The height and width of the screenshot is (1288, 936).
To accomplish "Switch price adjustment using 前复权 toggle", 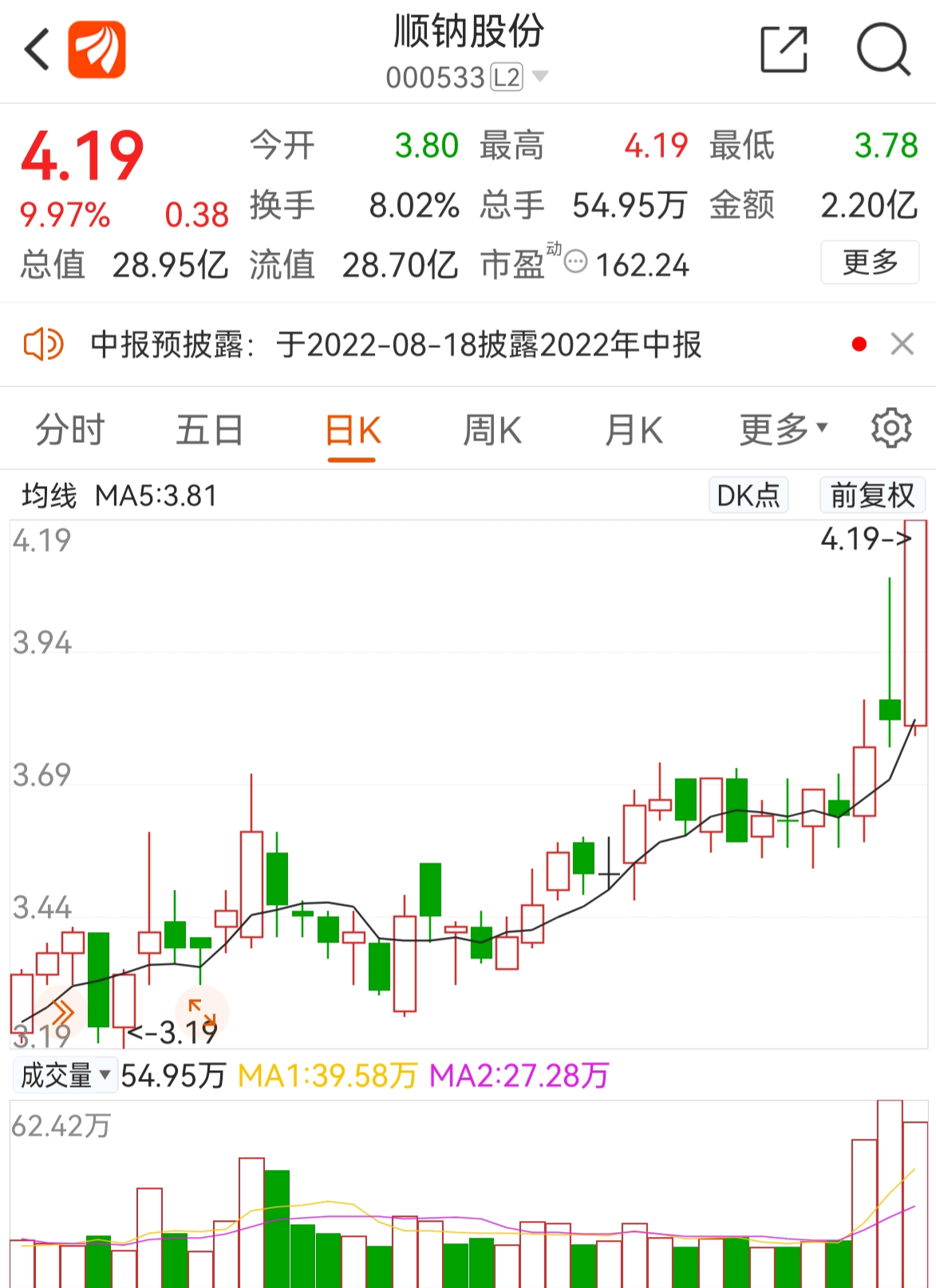I will tap(871, 495).
